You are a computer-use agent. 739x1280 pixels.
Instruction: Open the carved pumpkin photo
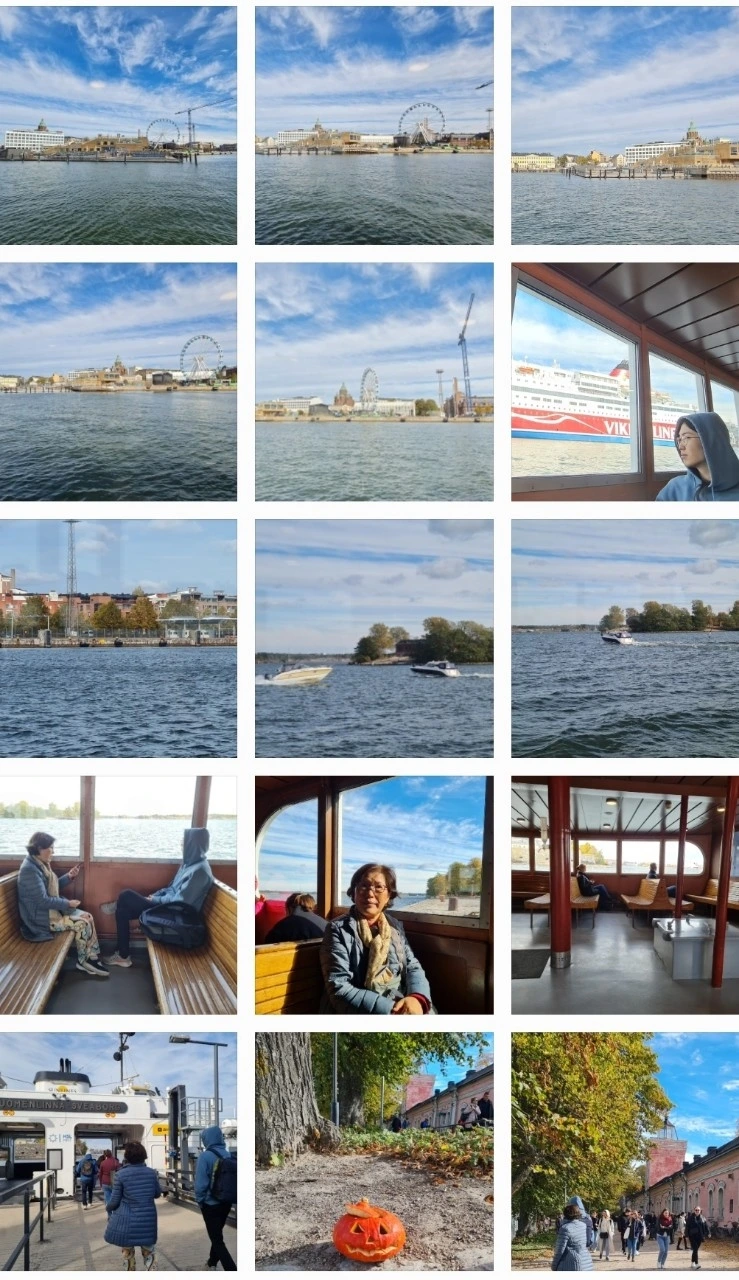click(x=374, y=1151)
